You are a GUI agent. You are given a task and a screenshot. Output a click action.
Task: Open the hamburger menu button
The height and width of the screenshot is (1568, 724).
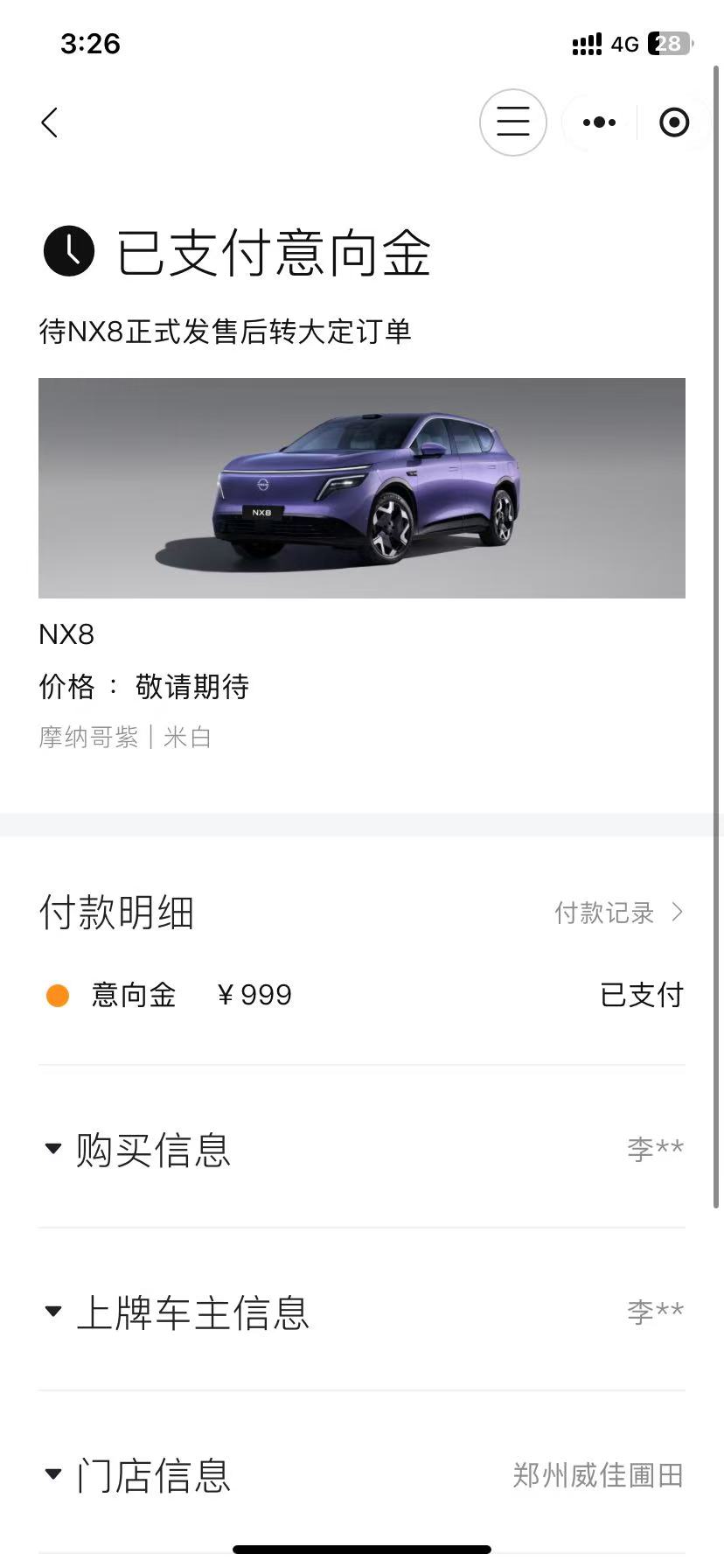pos(513,122)
